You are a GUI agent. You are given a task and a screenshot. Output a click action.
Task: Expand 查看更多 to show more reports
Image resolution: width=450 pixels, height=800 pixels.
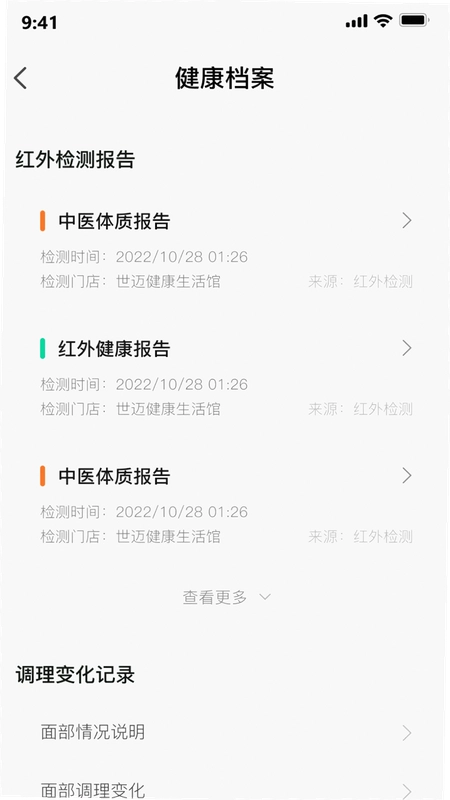click(x=227, y=597)
